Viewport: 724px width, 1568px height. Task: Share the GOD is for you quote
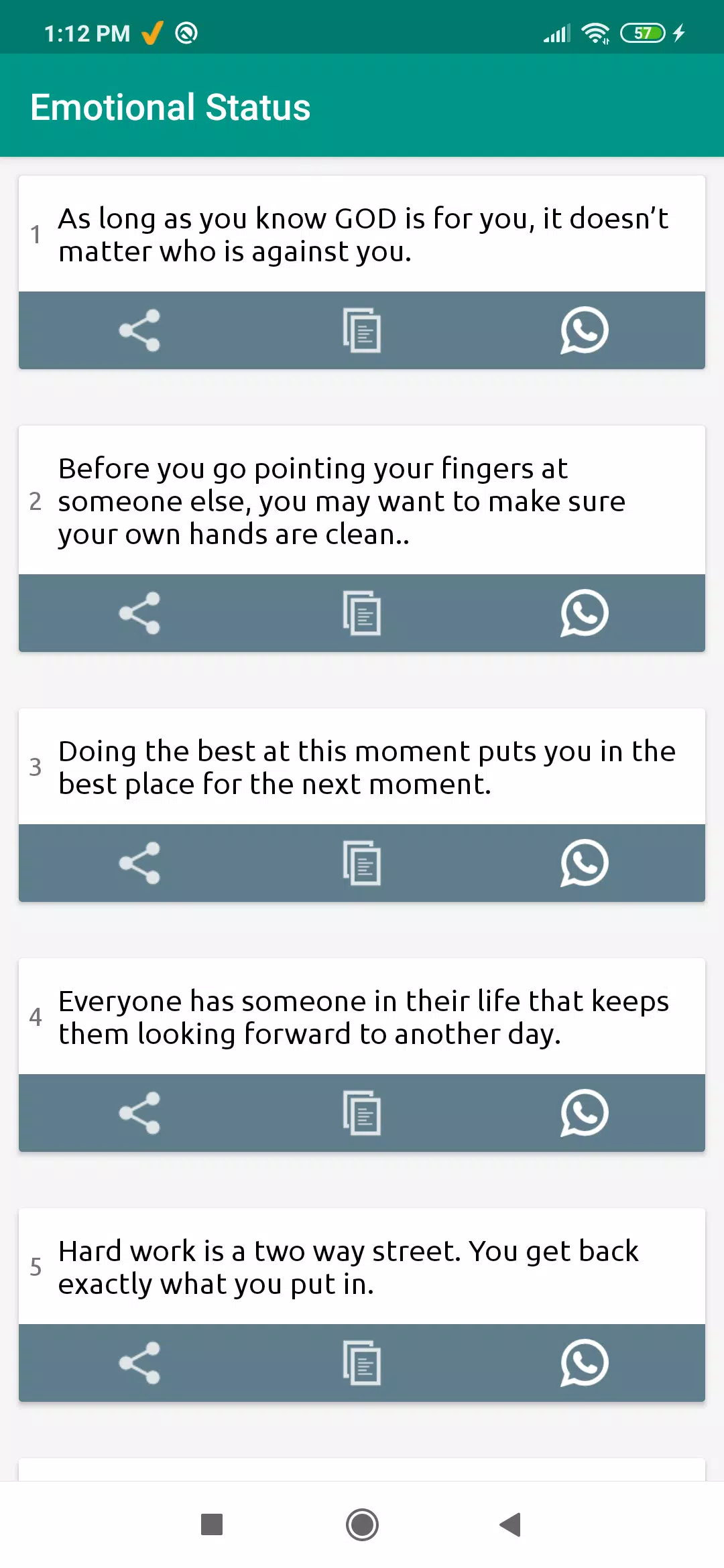point(139,330)
